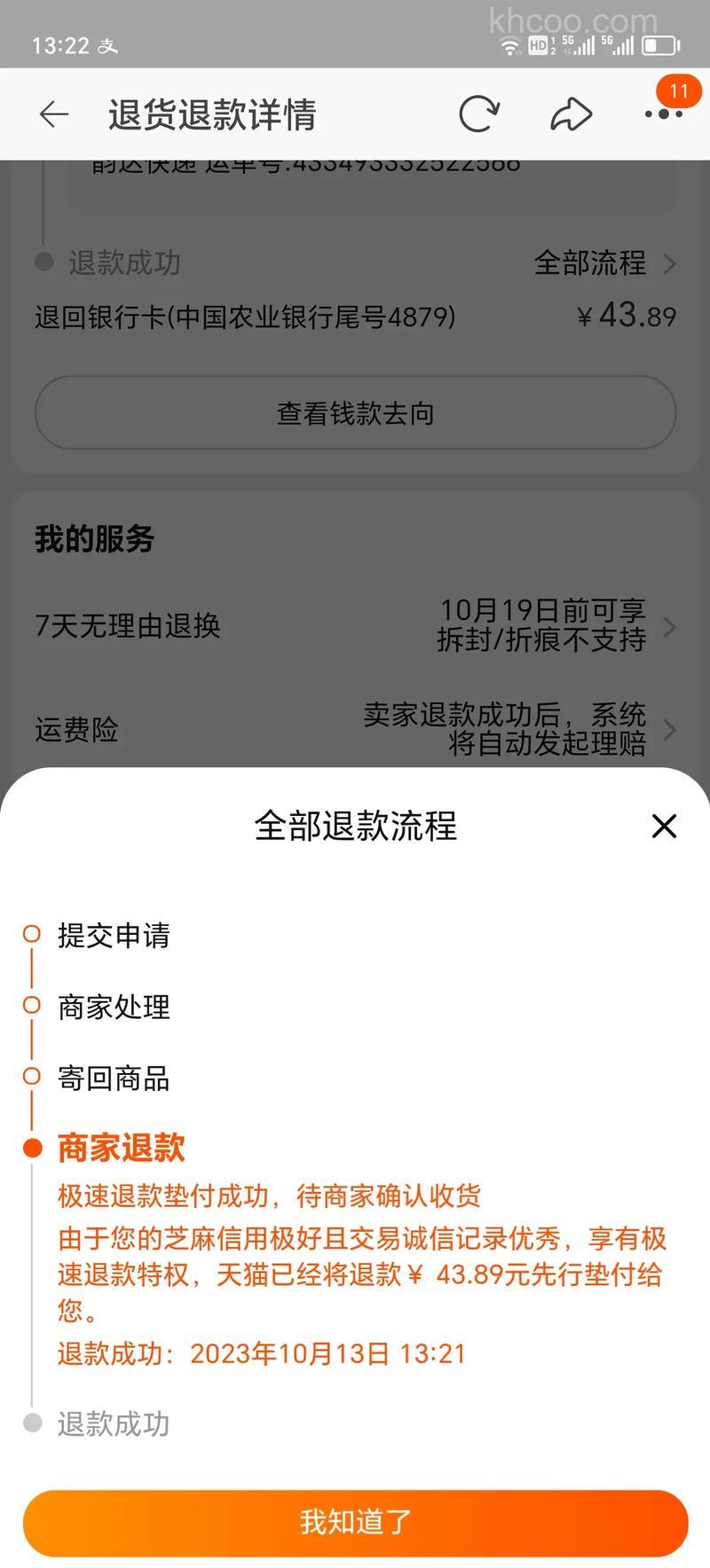Tap the share arrow icon in the header
The height and width of the screenshot is (1568, 710).
[x=572, y=114]
